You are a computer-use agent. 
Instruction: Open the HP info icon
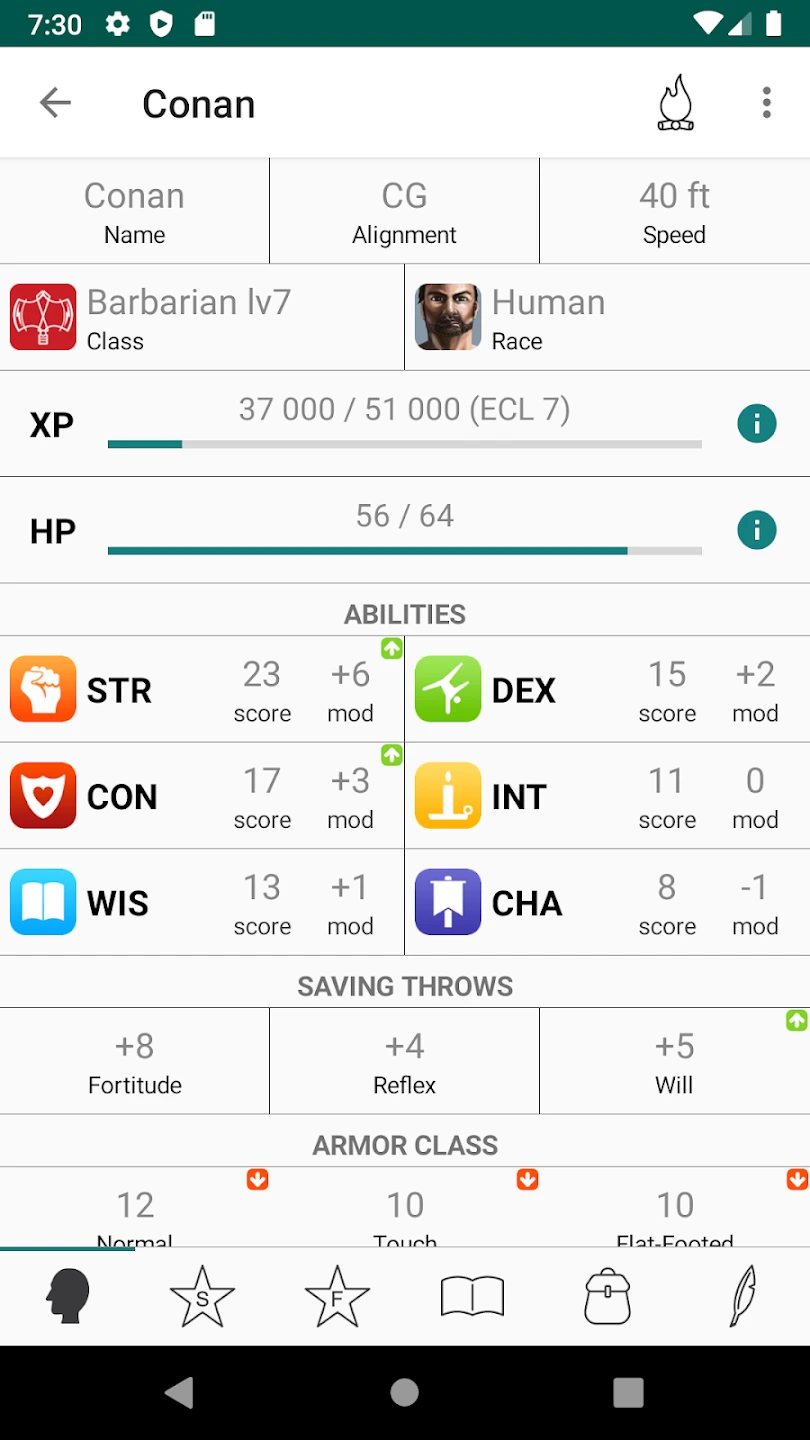pos(756,530)
